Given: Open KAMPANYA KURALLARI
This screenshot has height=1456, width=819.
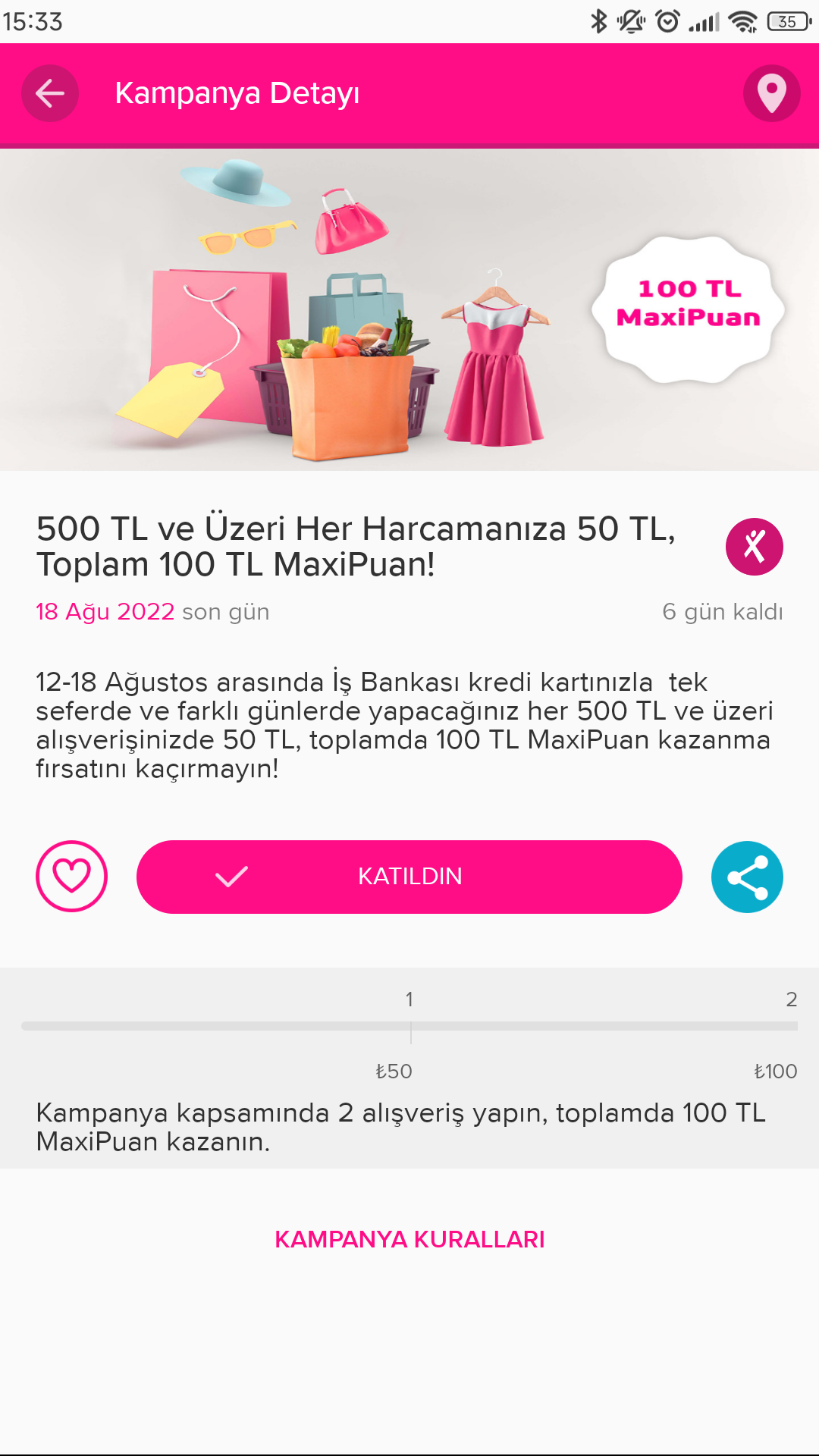Looking at the screenshot, I should [x=409, y=1239].
